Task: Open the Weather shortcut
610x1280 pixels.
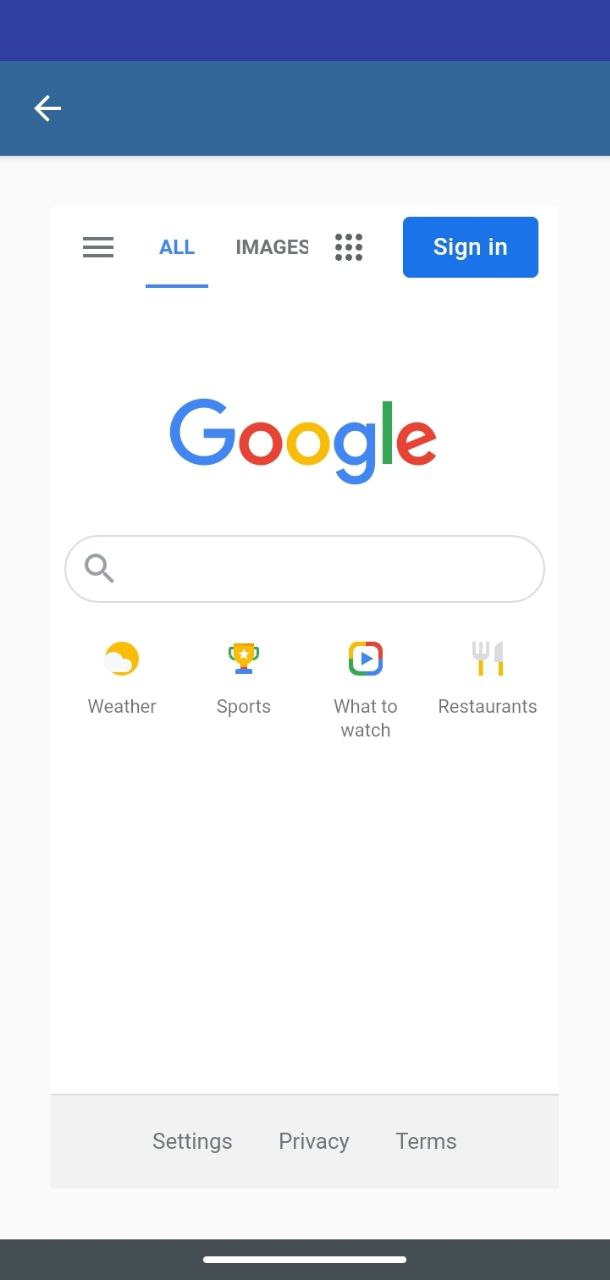Action: pyautogui.click(x=122, y=679)
